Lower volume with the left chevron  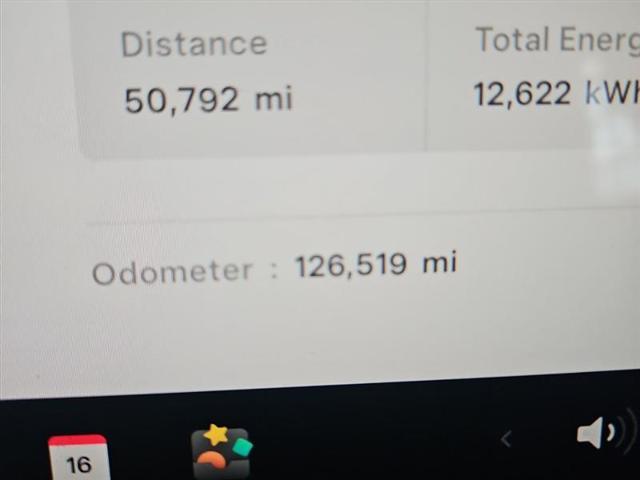pos(506,438)
